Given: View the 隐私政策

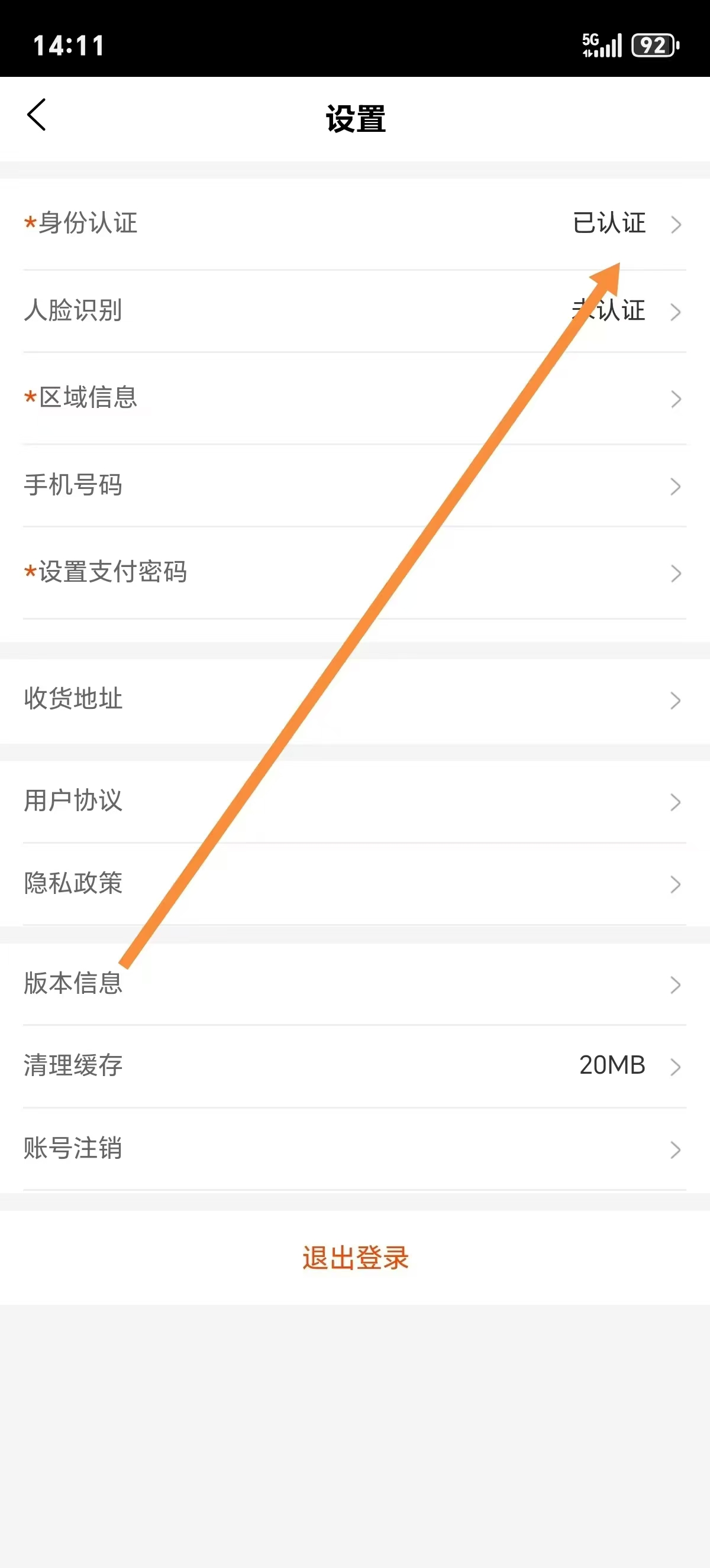Looking at the screenshot, I should tap(355, 884).
